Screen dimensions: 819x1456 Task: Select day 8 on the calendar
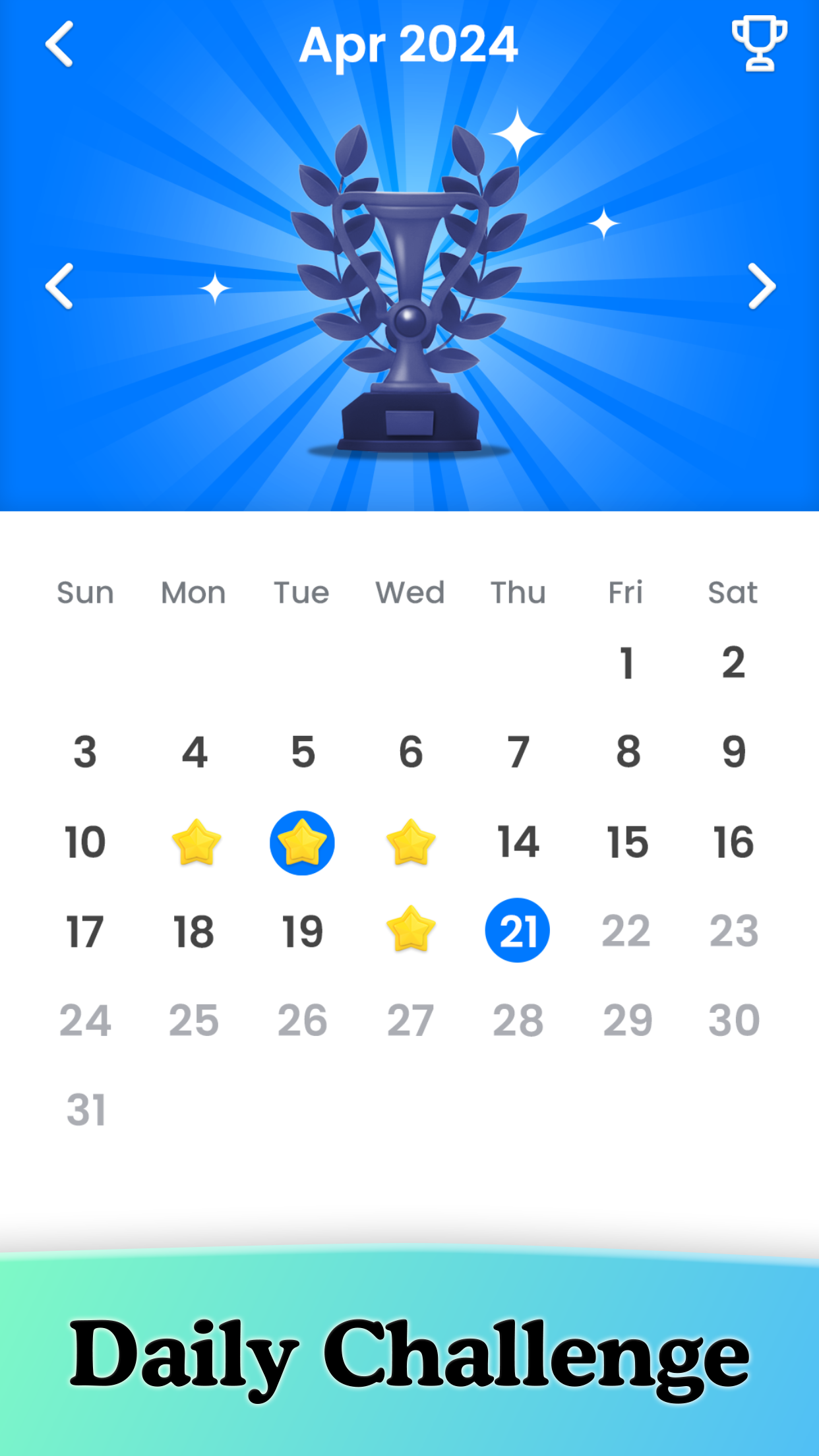coord(628,752)
